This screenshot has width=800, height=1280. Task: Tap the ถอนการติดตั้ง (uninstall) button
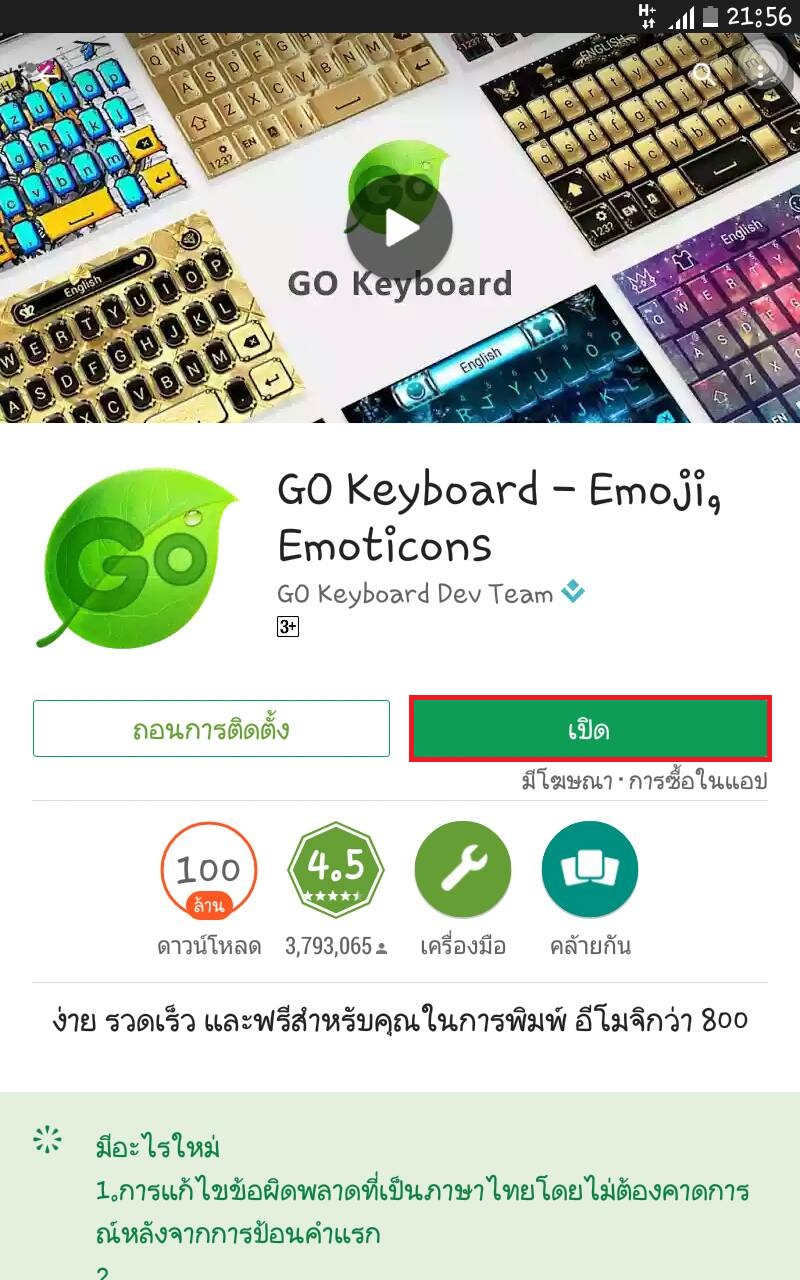click(211, 728)
